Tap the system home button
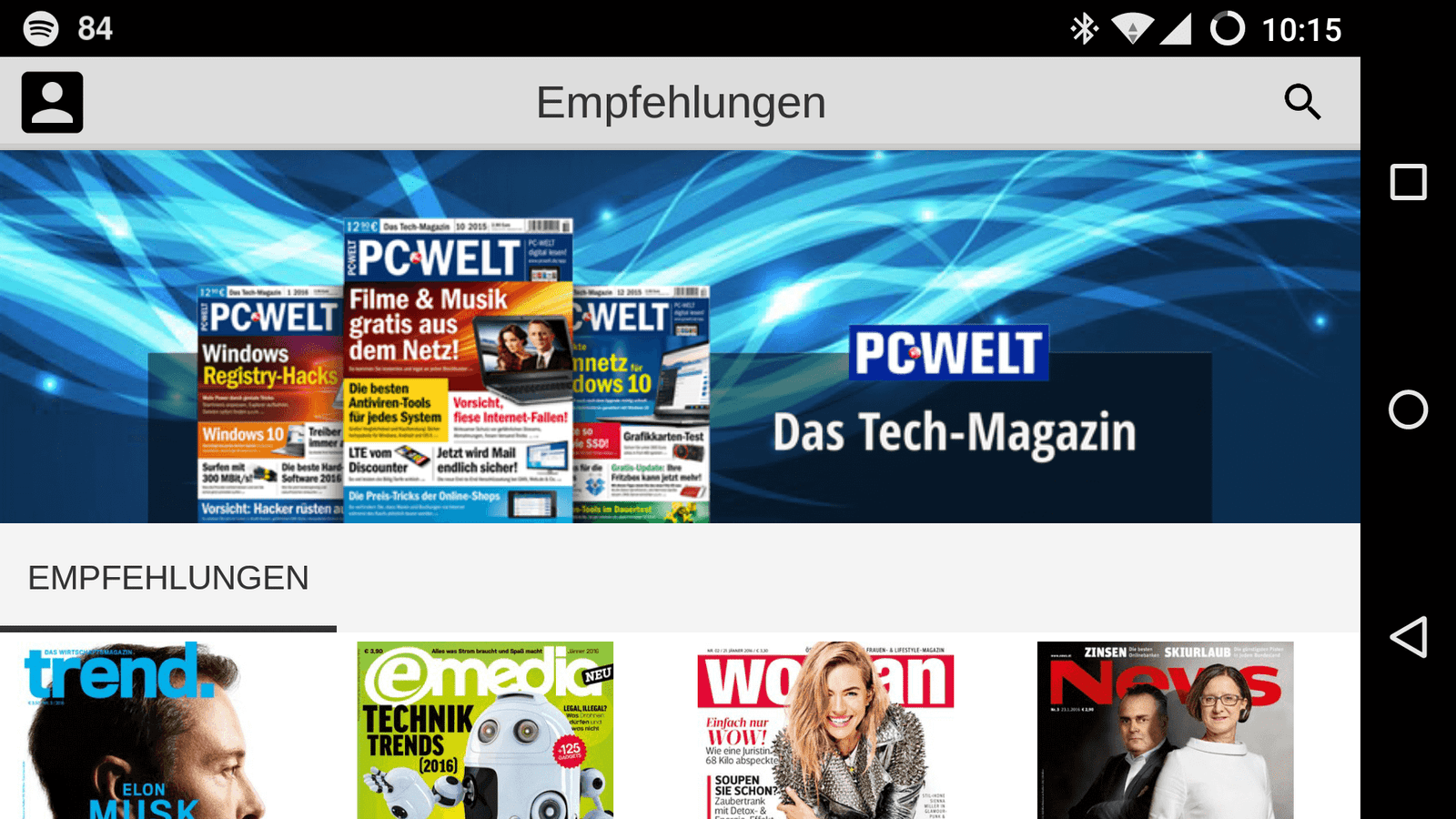This screenshot has width=1456, height=819. [1408, 409]
